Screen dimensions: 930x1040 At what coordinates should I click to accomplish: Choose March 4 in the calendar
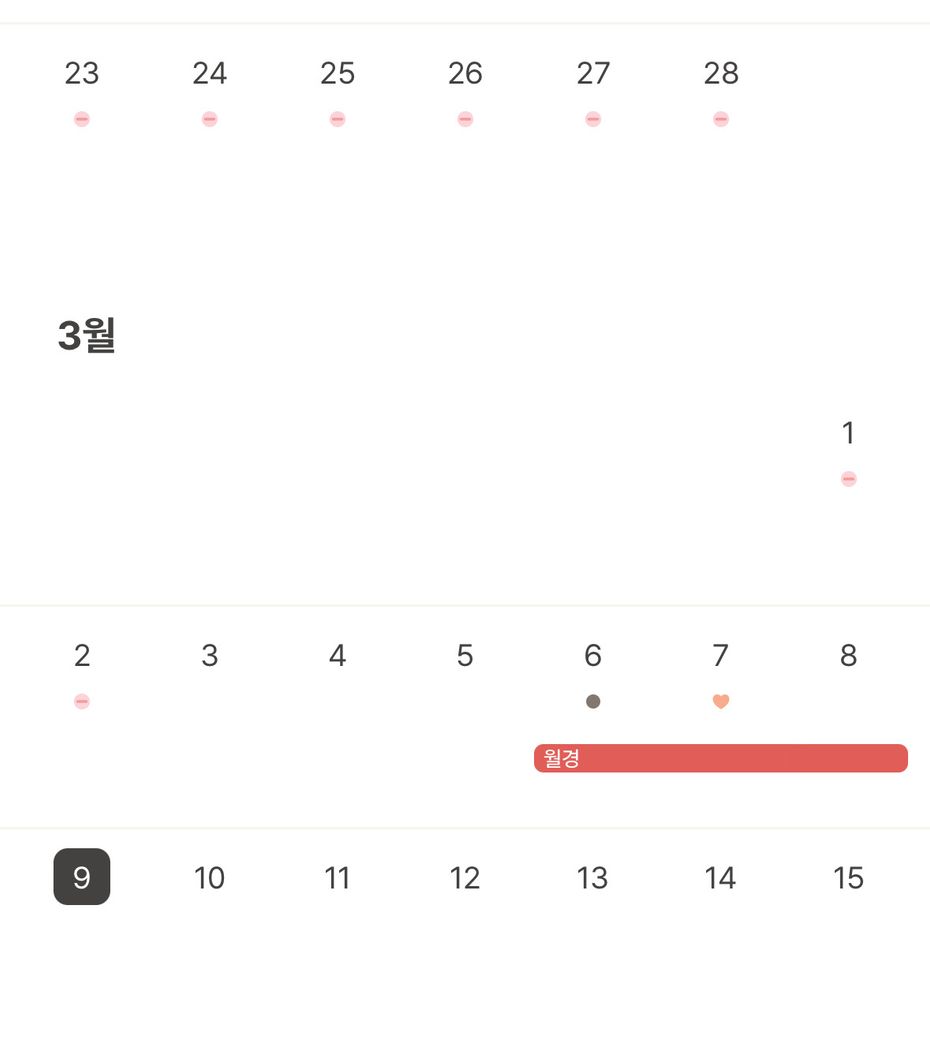[x=338, y=656]
